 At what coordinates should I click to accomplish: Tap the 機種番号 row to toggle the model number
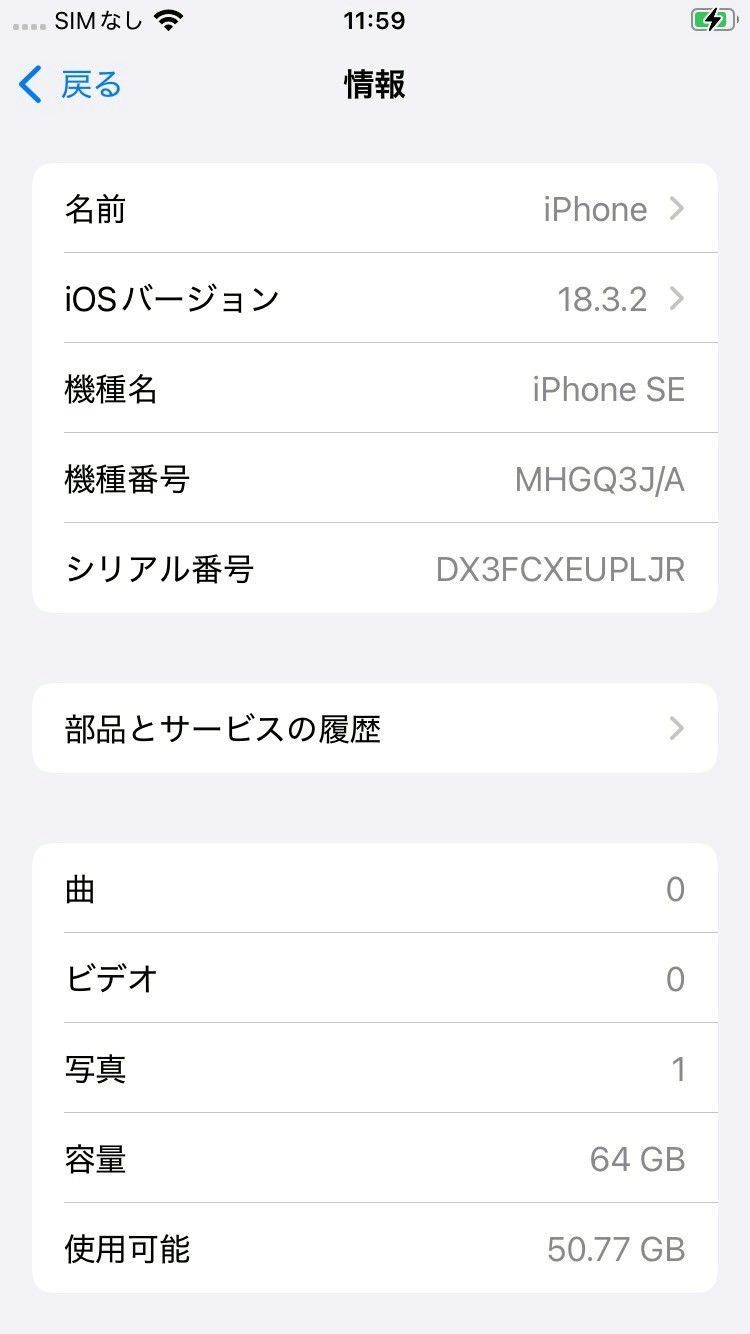pos(375,478)
